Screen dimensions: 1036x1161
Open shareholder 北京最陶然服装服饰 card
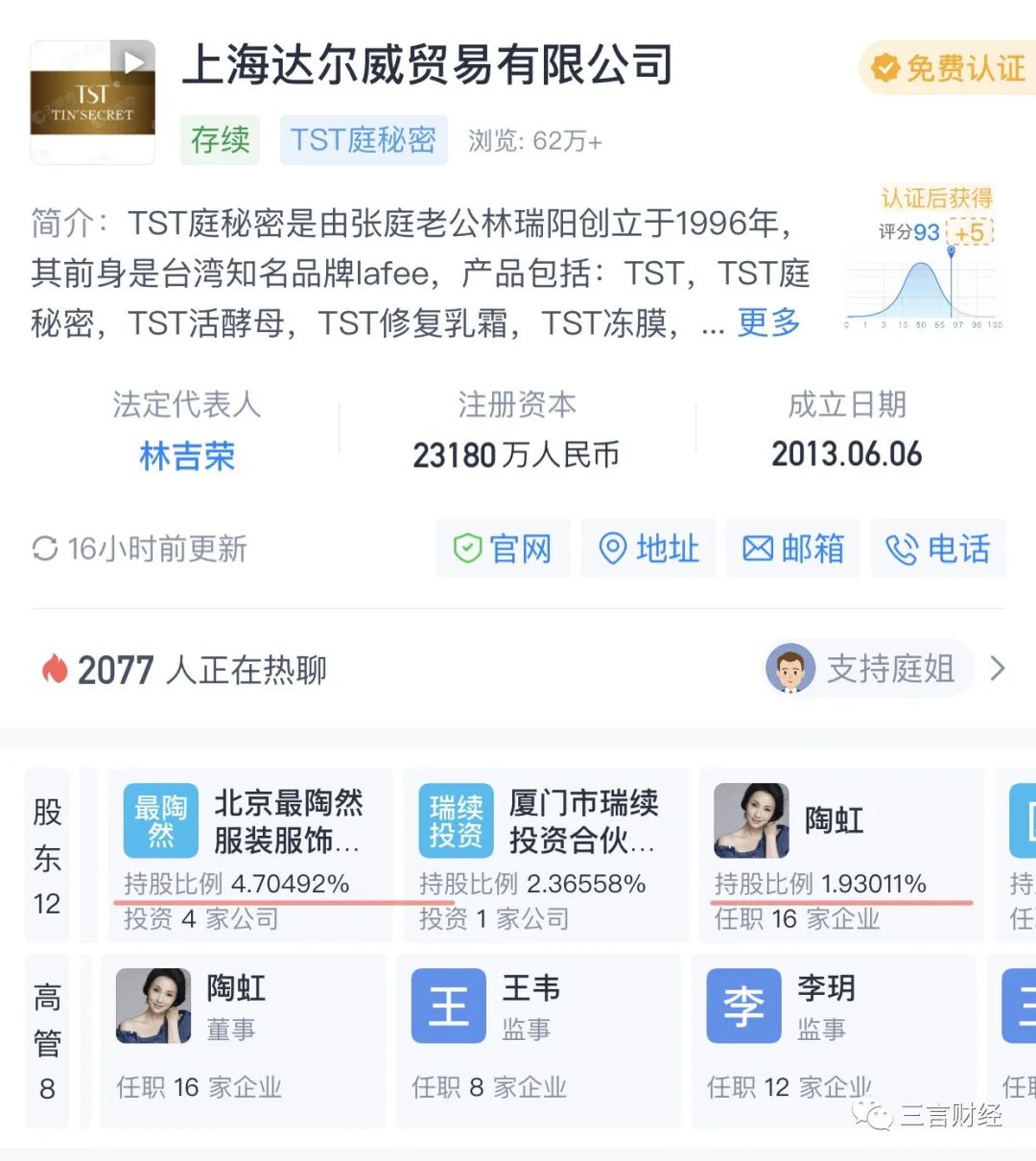pyautogui.click(x=249, y=854)
